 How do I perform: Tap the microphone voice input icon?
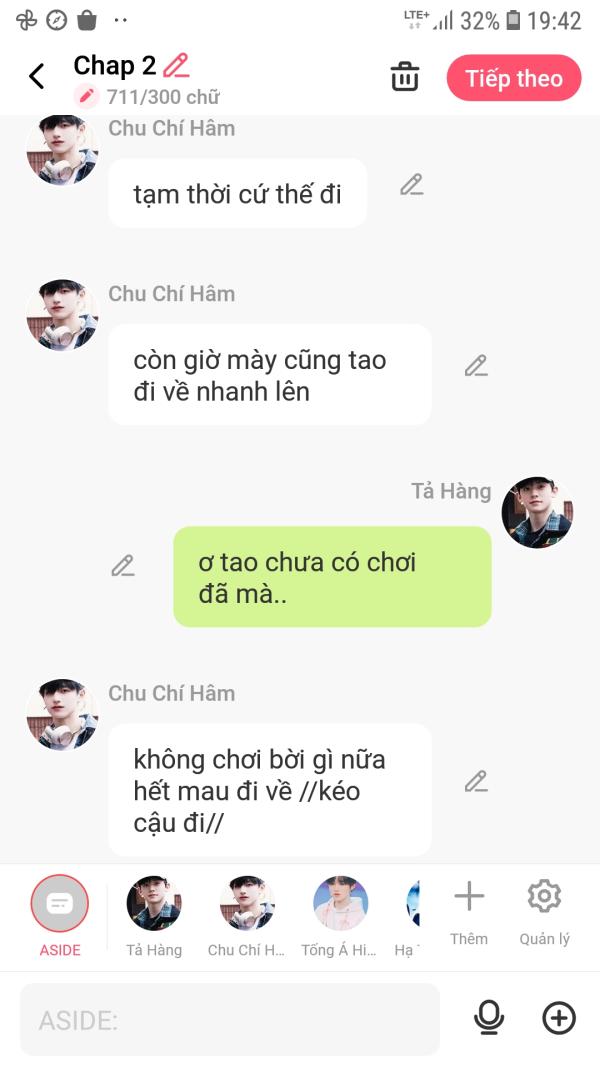tap(488, 1018)
